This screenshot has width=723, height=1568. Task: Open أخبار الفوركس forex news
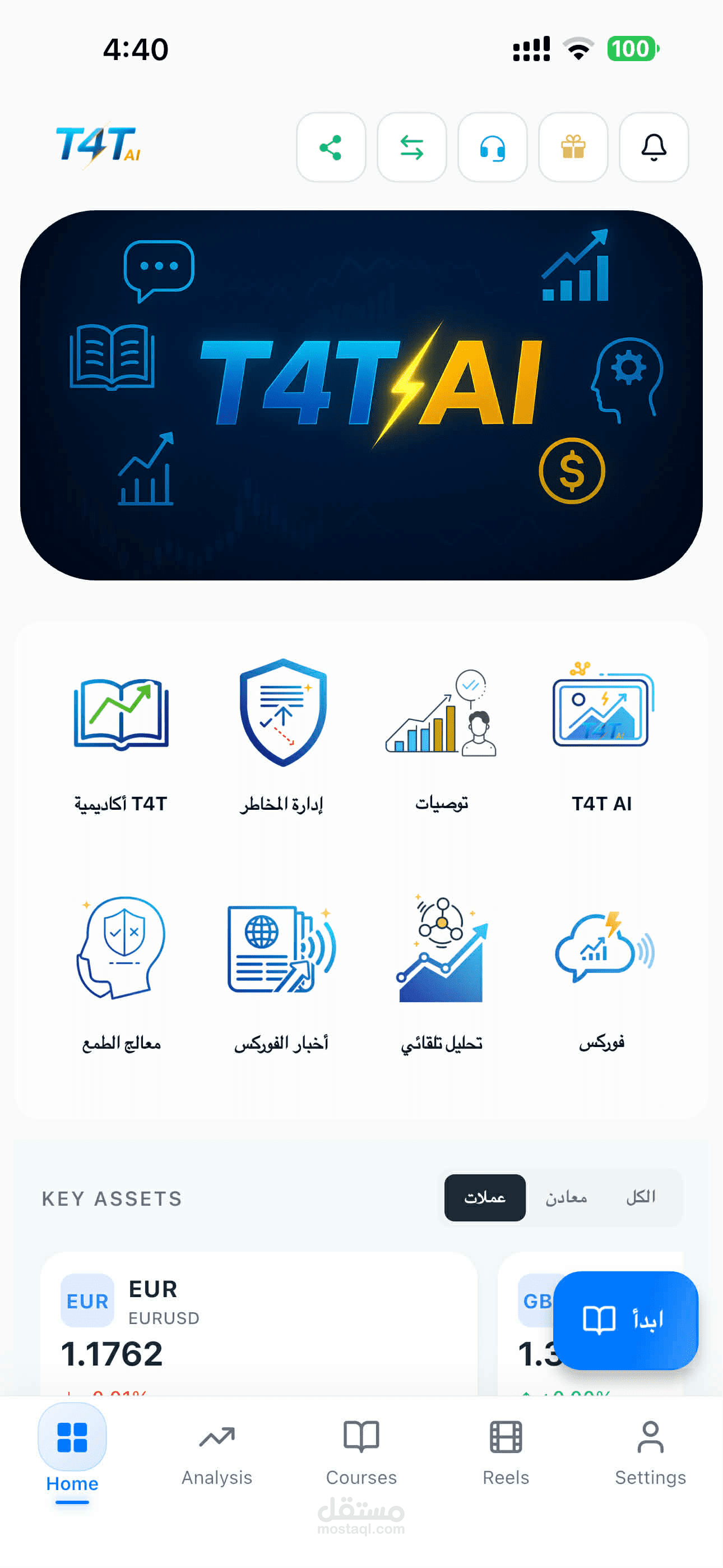coord(282,974)
